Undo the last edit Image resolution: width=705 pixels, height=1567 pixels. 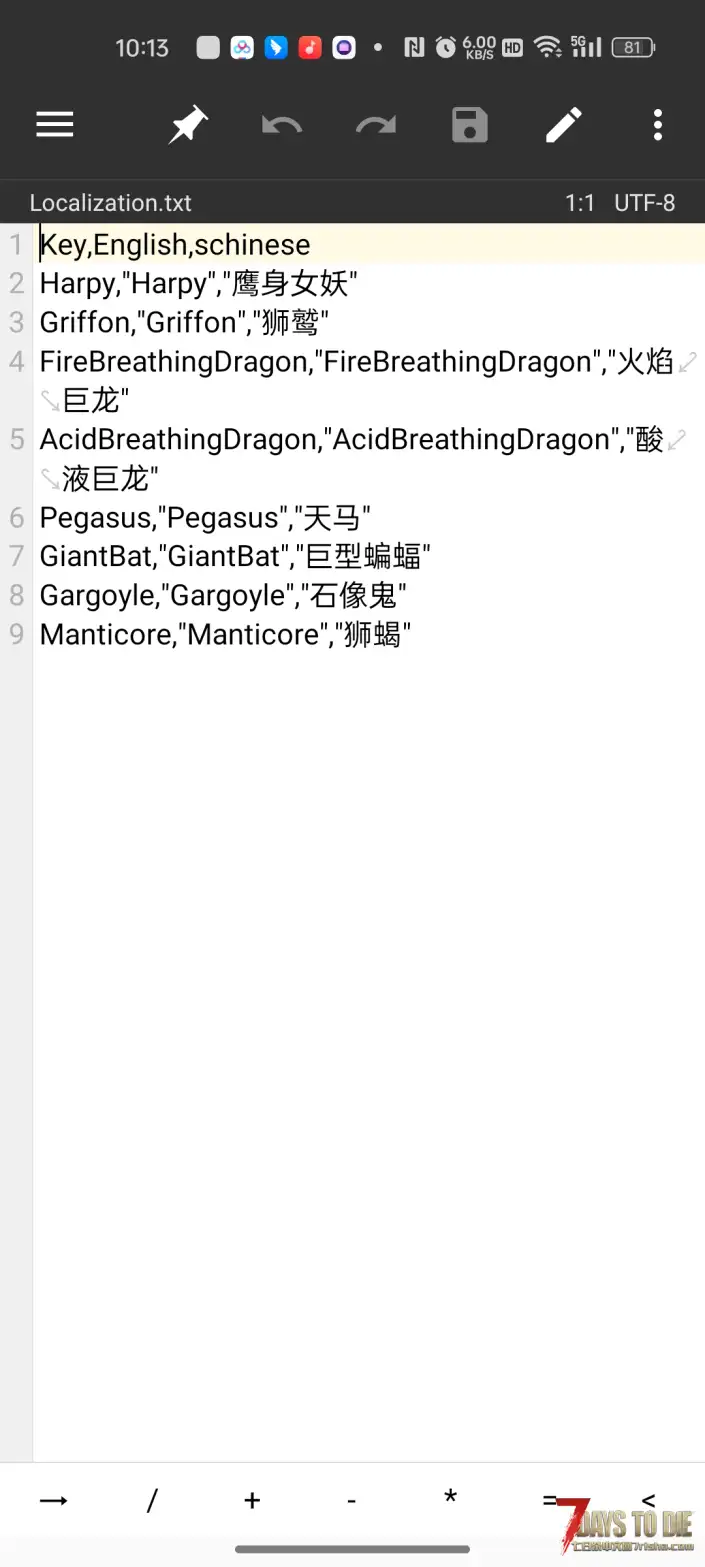tap(282, 125)
